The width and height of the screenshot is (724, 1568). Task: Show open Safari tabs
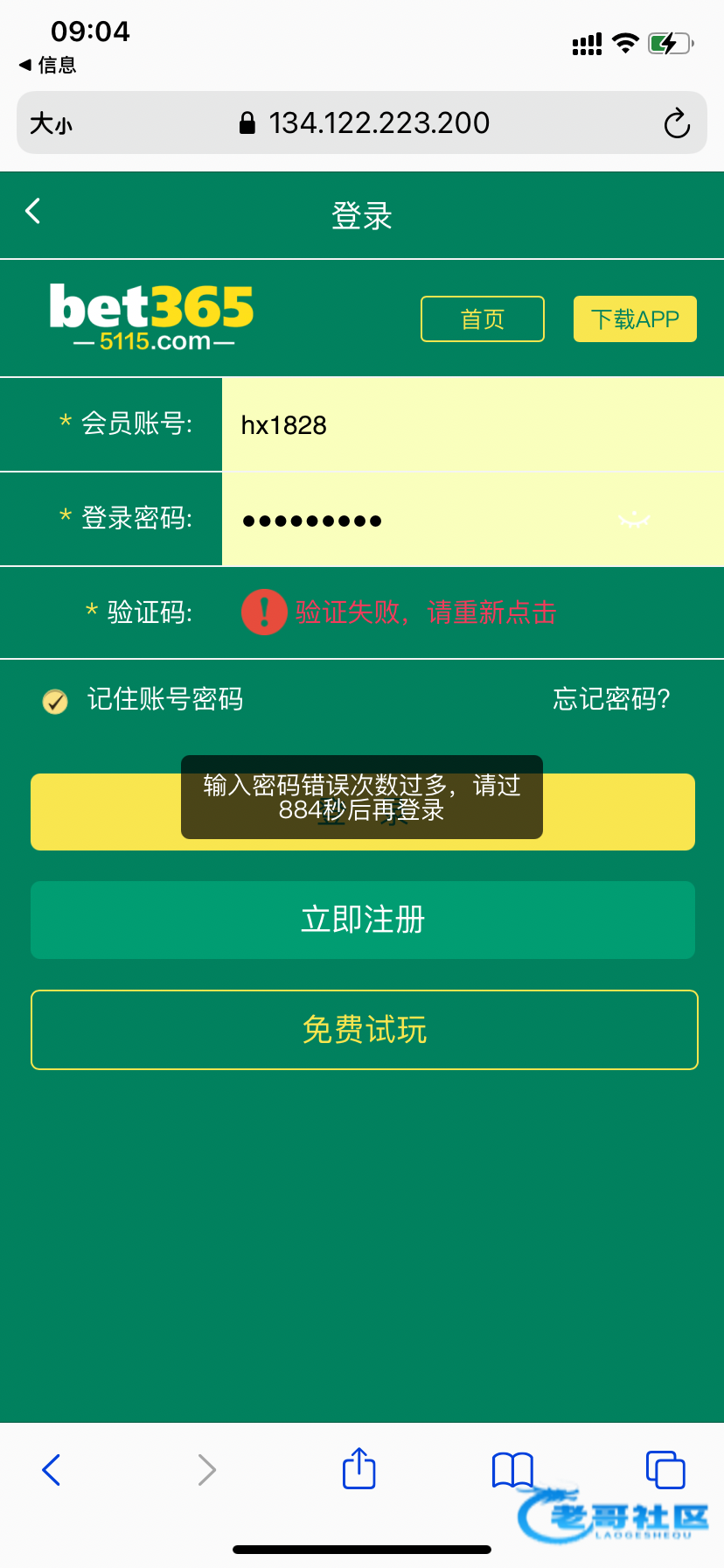coord(665,1469)
